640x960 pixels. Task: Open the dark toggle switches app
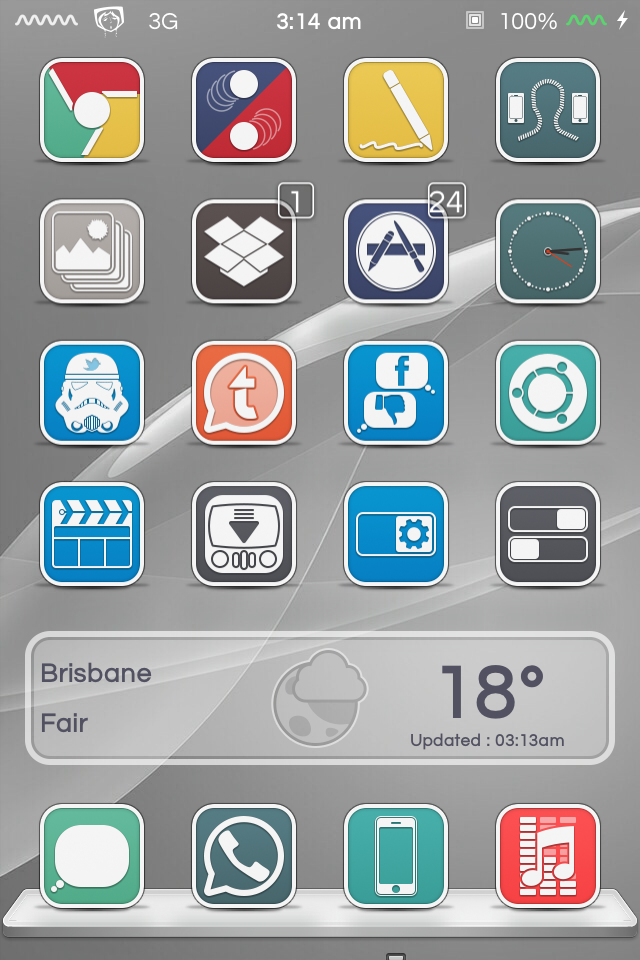point(548,535)
